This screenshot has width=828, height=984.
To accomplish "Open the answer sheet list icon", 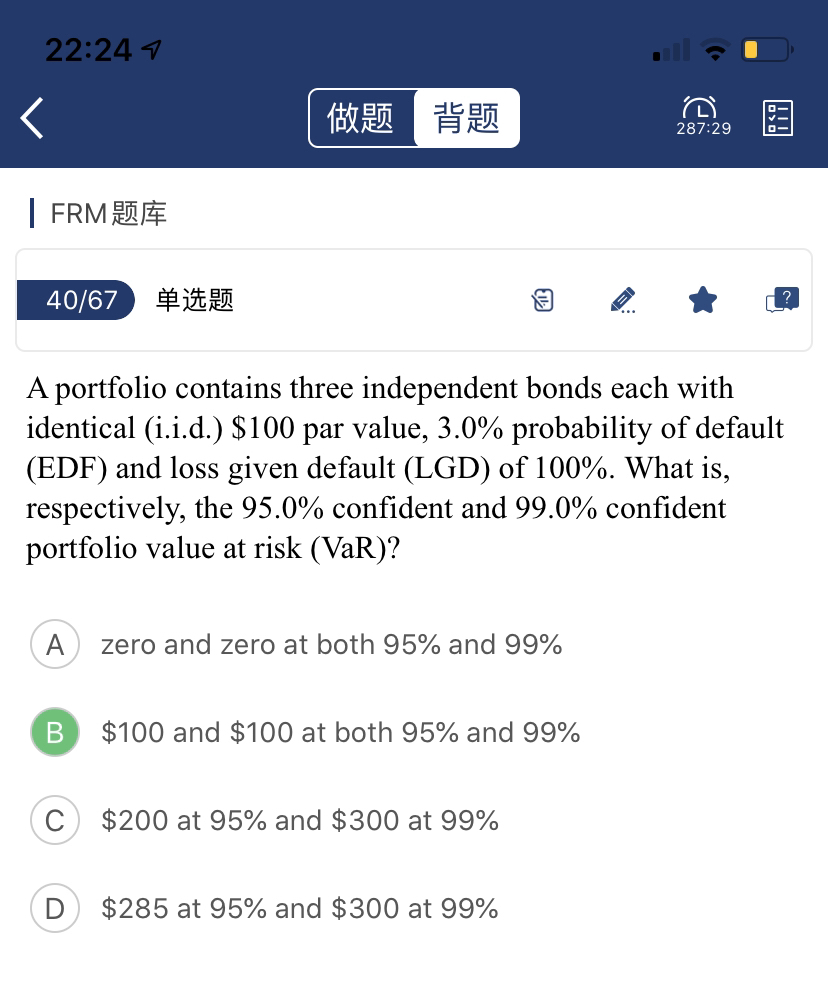I will (x=777, y=118).
